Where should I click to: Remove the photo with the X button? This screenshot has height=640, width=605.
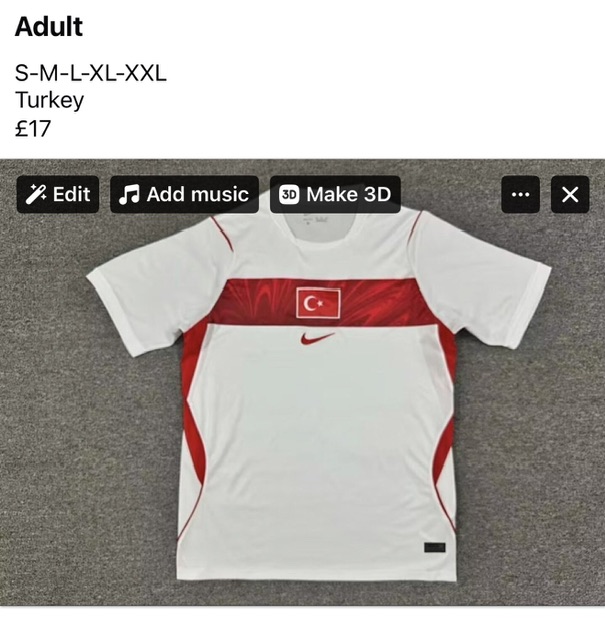[570, 195]
